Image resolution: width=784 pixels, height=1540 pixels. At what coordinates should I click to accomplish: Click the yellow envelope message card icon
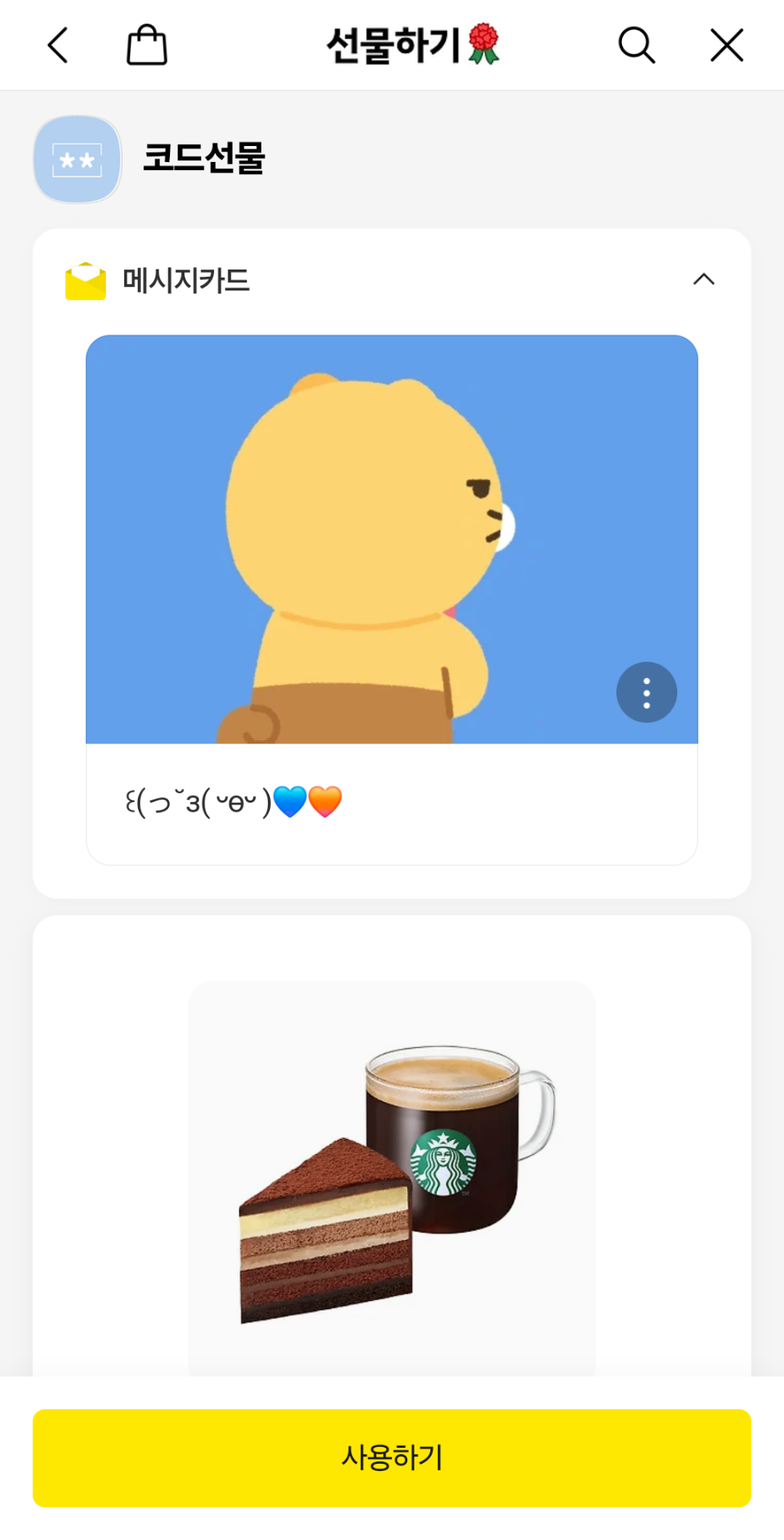84,282
